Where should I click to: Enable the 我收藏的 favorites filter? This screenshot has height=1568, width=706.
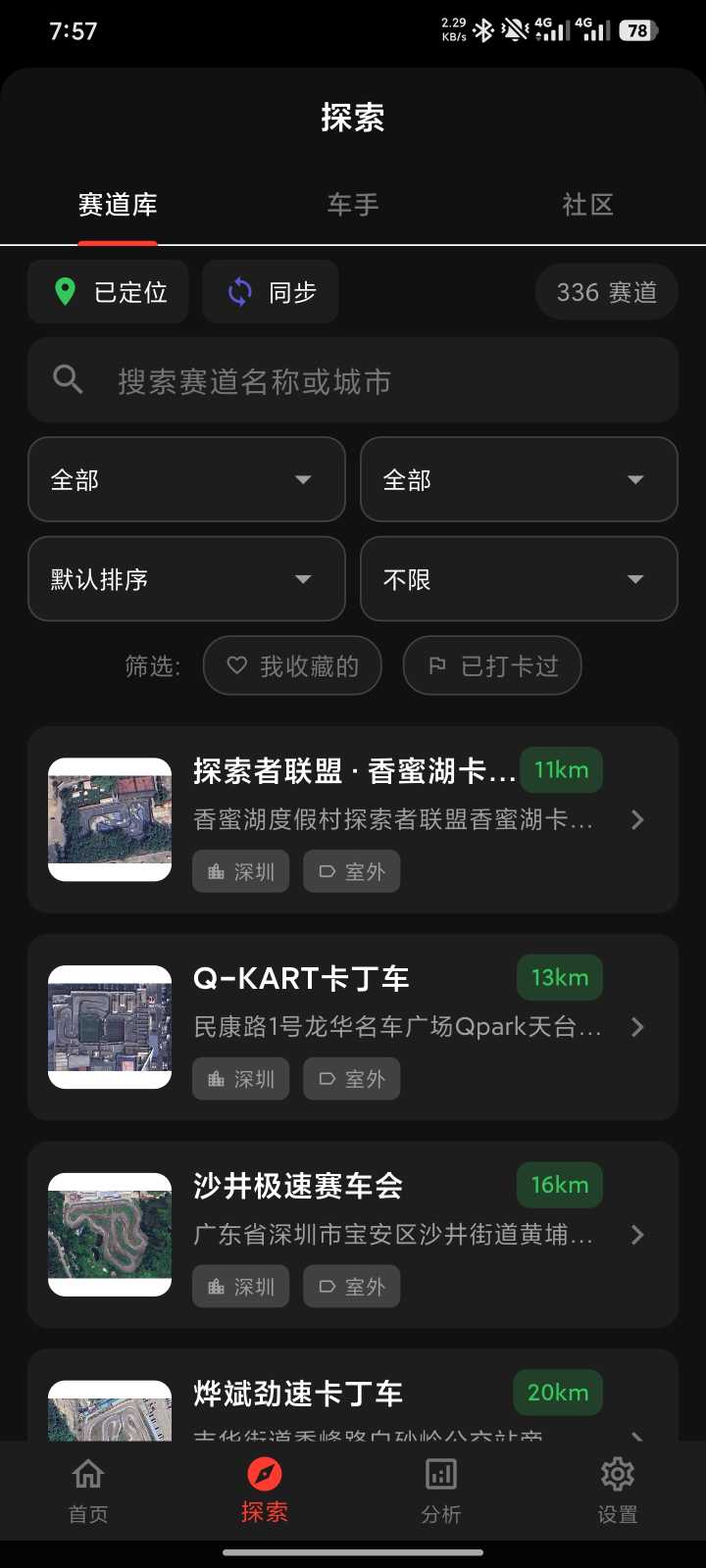292,665
